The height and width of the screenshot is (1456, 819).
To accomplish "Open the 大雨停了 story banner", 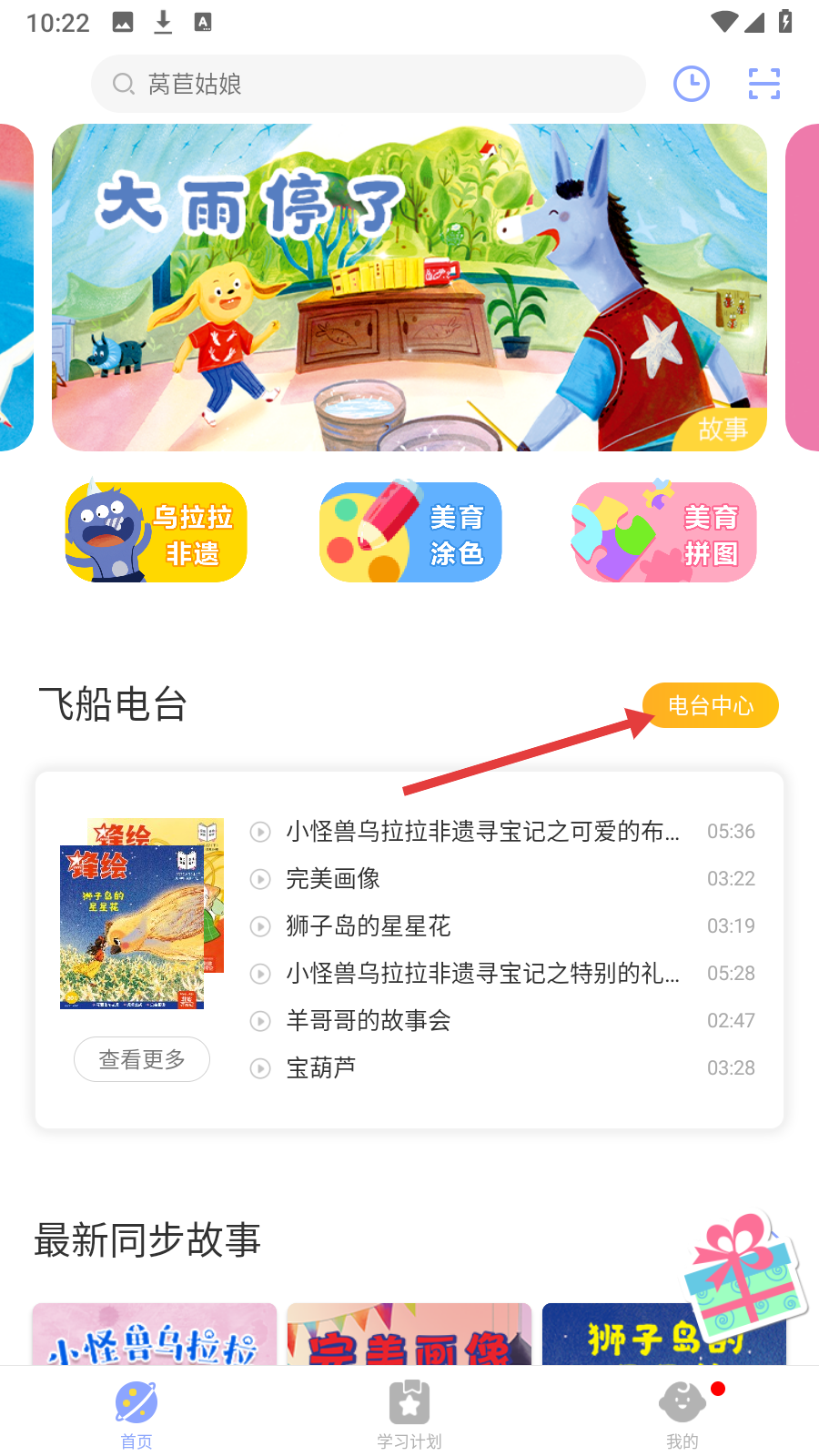I will pyautogui.click(x=409, y=288).
